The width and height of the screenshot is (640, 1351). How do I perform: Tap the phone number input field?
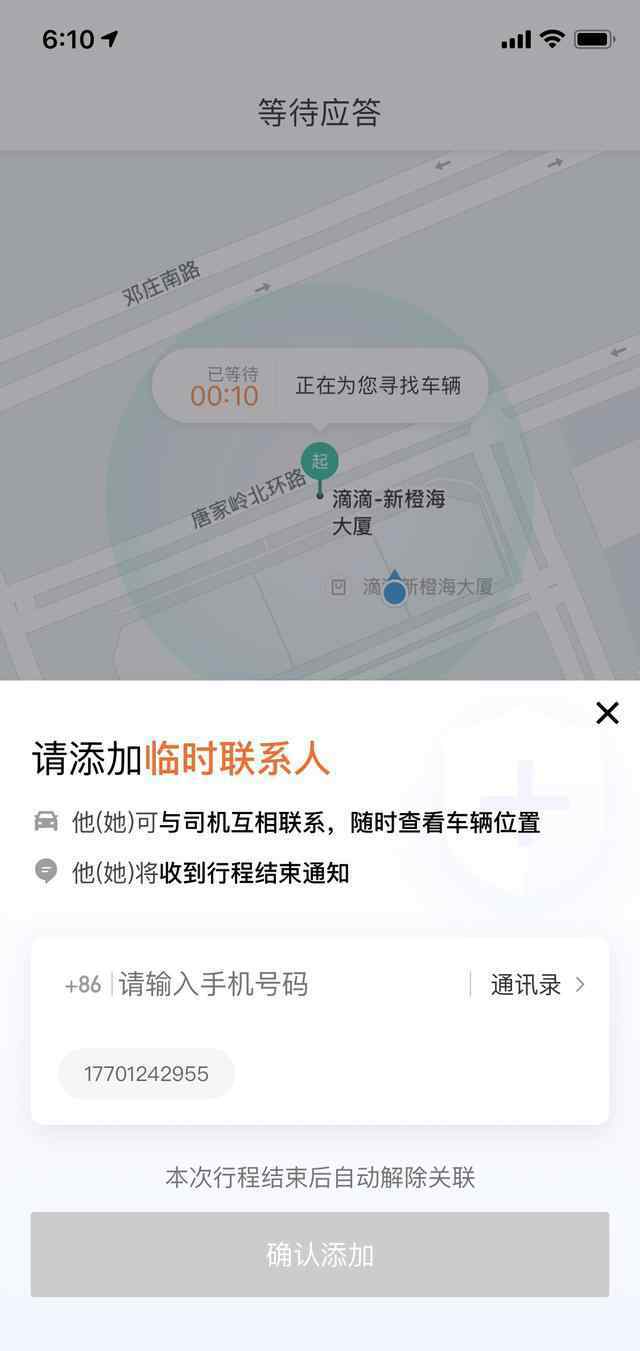point(290,985)
